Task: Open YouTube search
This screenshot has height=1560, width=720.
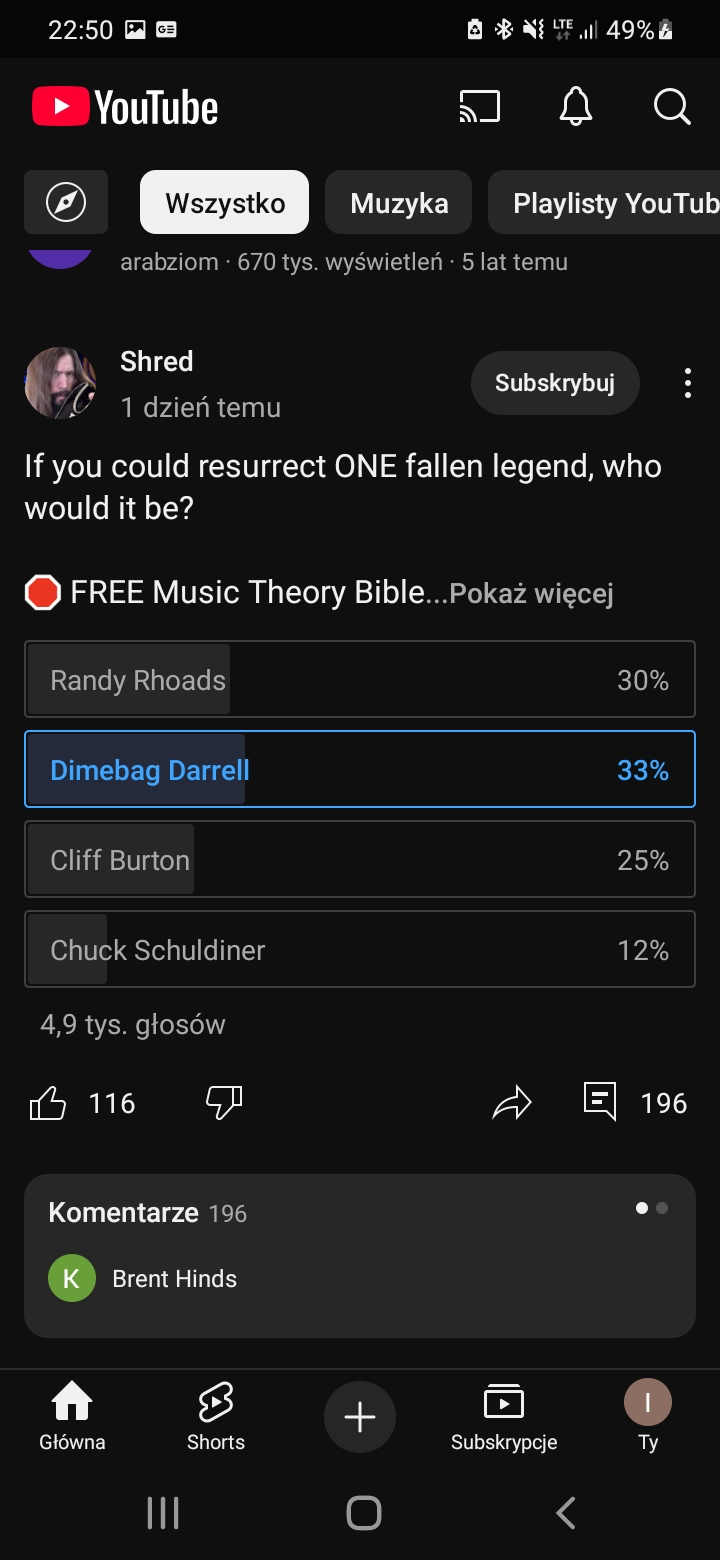Action: coord(672,106)
